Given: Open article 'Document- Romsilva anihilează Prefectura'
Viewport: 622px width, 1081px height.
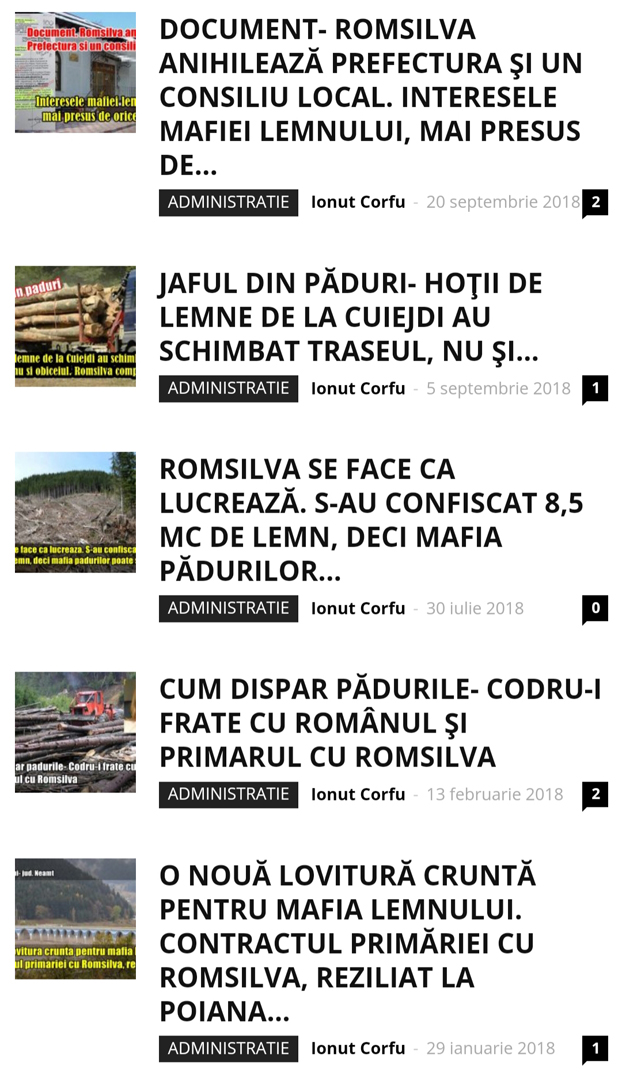Looking at the screenshot, I should coord(370,97).
